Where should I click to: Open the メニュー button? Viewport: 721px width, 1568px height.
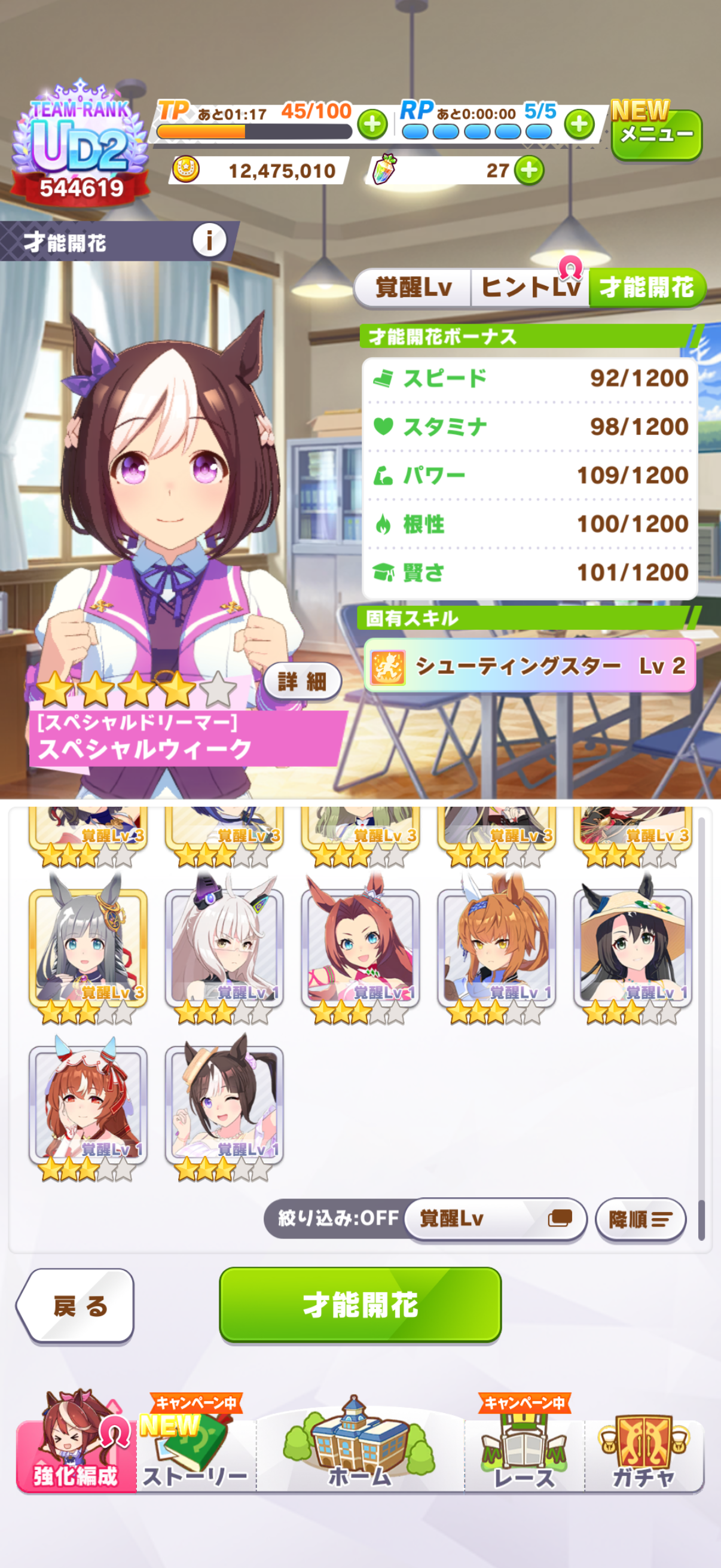tap(656, 135)
